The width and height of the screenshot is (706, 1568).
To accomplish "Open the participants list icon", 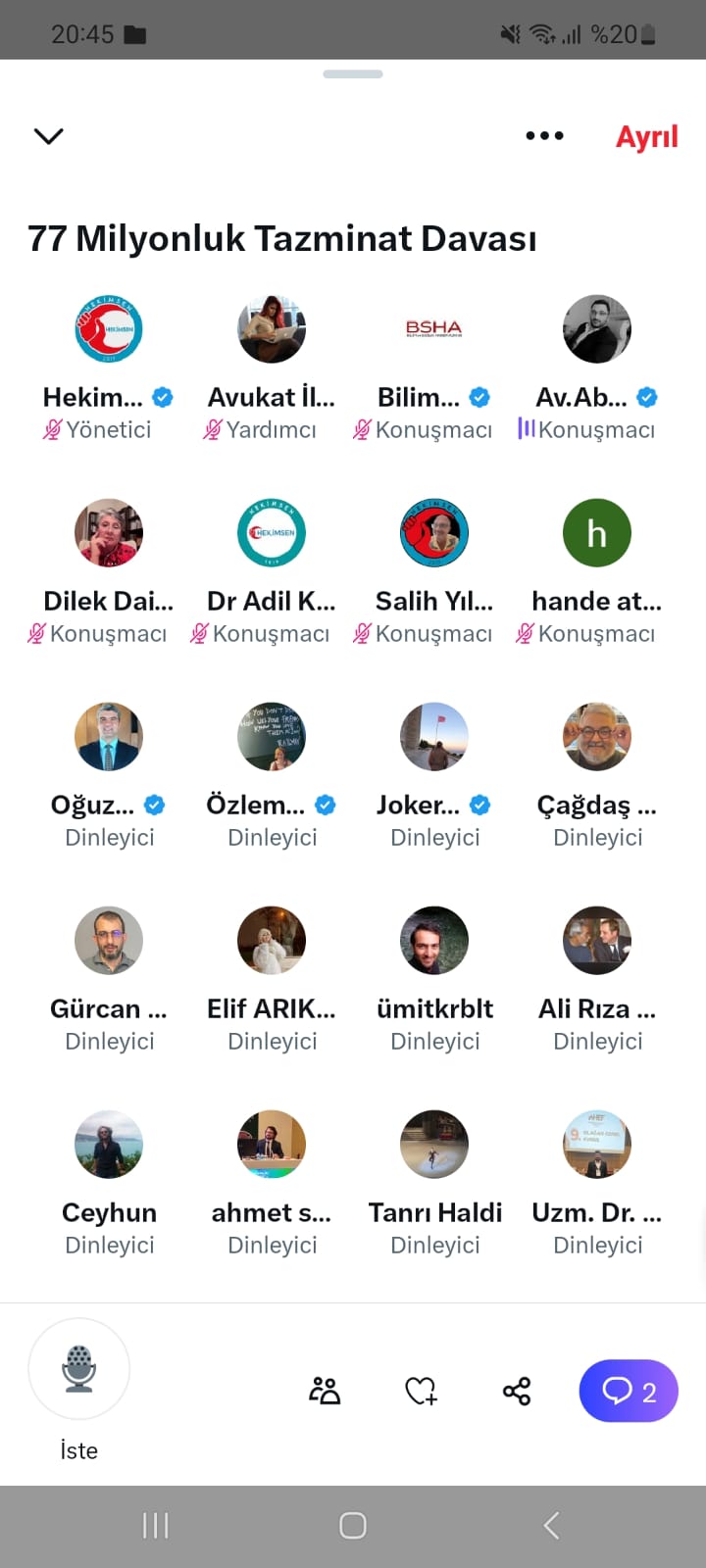I will pos(325,1391).
